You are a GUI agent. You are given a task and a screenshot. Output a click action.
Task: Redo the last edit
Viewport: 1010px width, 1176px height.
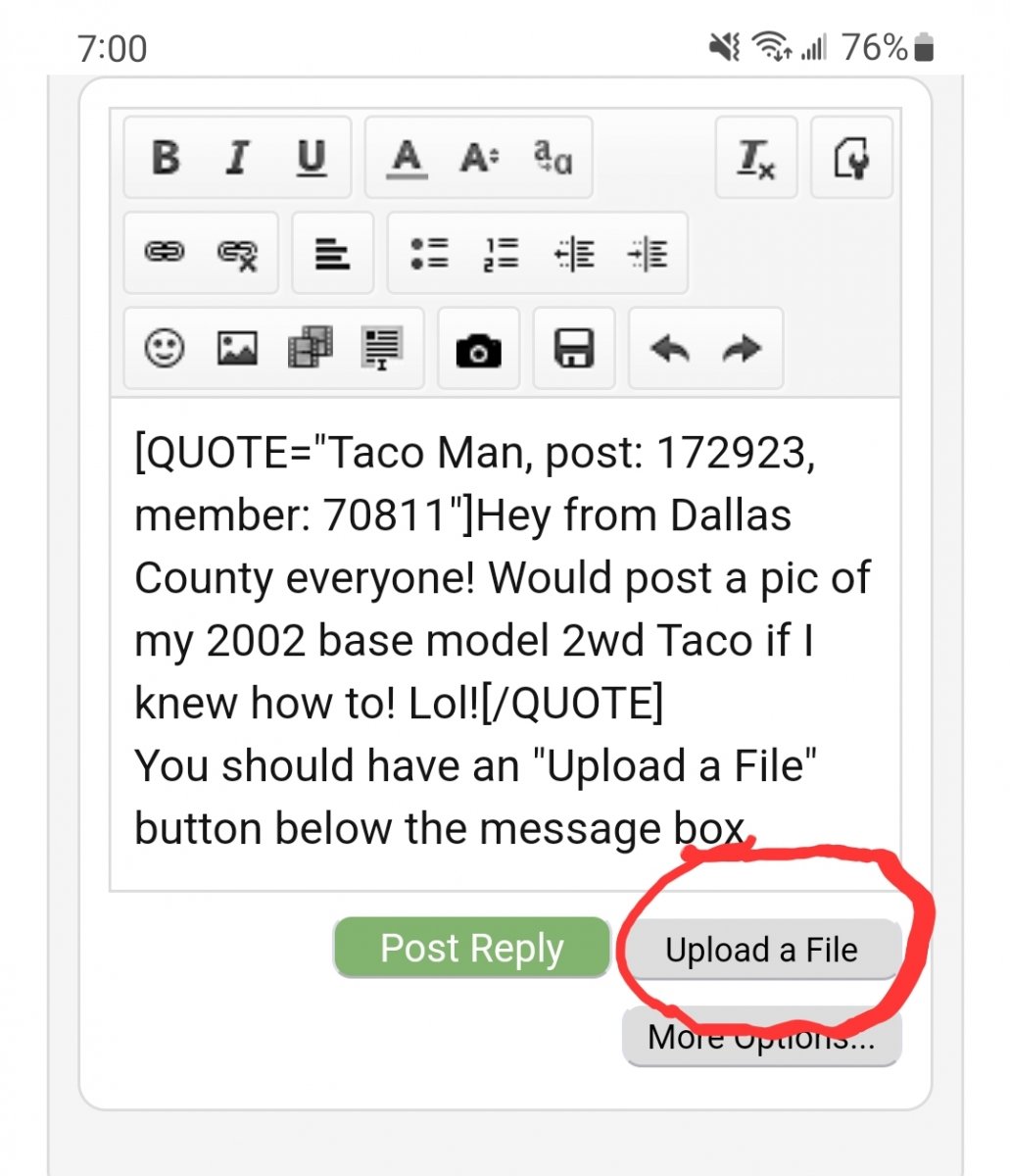click(x=742, y=349)
